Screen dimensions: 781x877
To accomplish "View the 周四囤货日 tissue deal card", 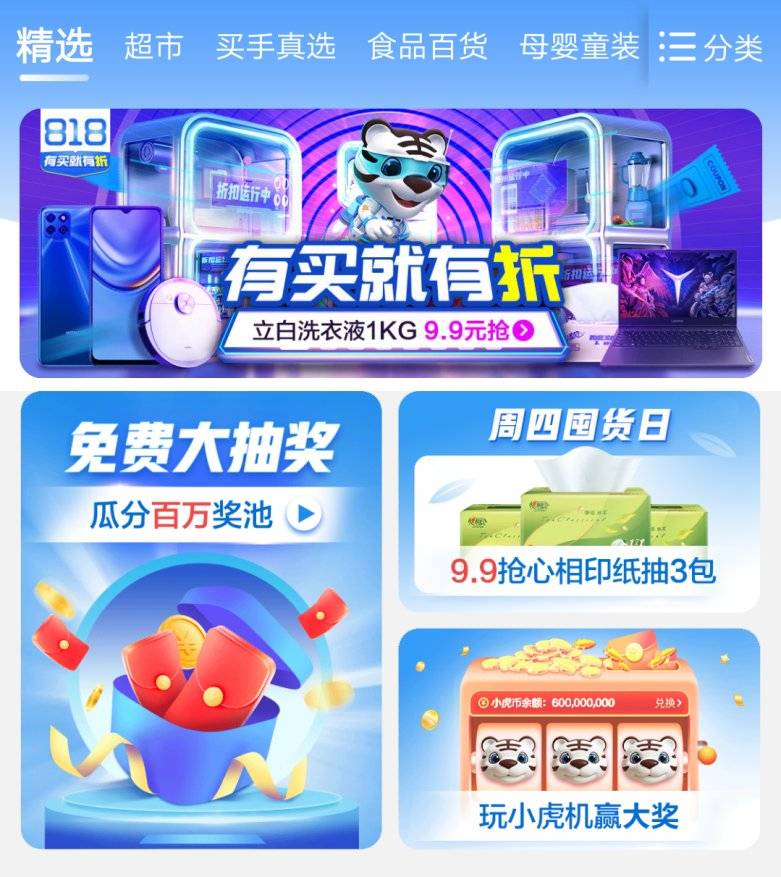I will click(579, 500).
